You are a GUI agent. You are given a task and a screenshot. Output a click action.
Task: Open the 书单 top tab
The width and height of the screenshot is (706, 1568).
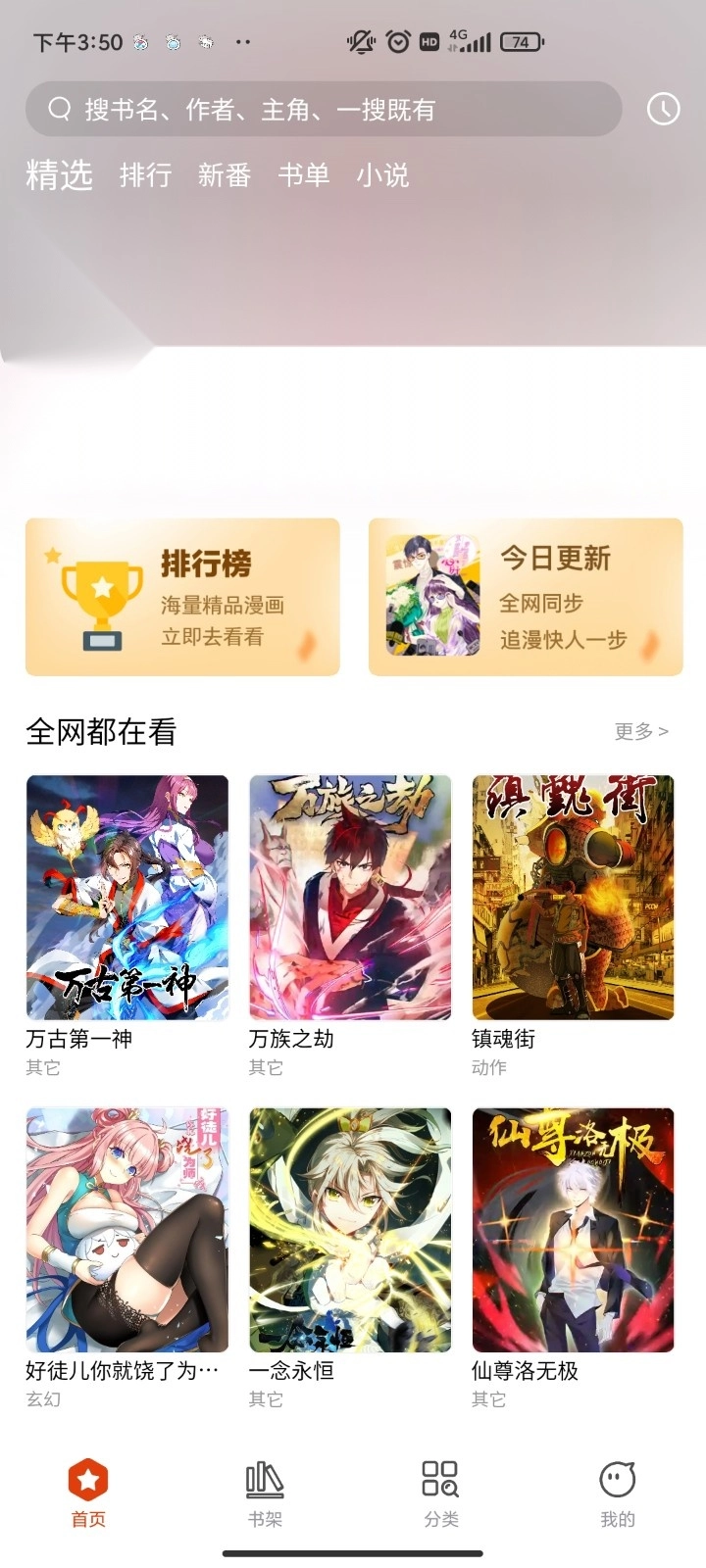303,175
